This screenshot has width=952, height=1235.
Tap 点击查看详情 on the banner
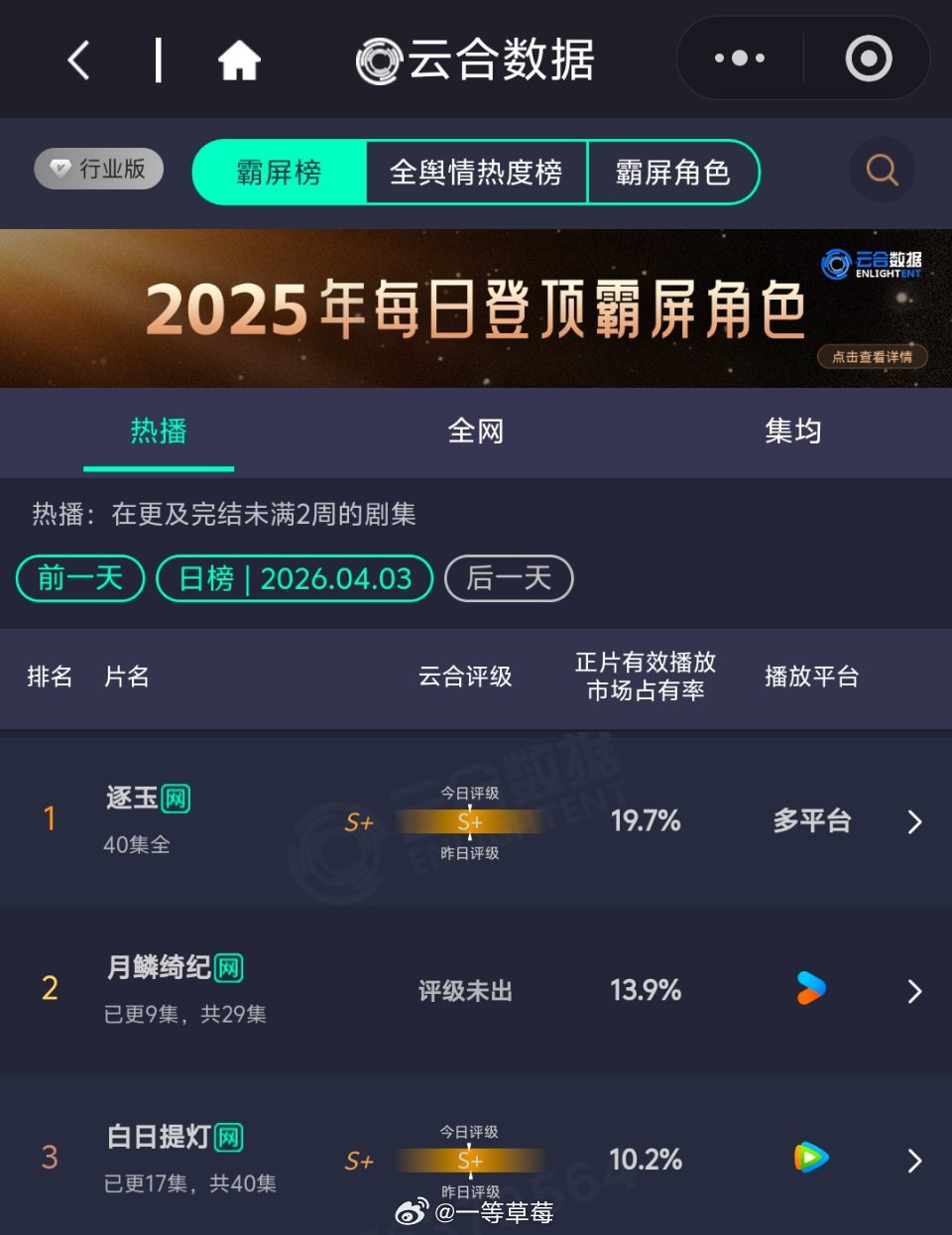[872, 357]
